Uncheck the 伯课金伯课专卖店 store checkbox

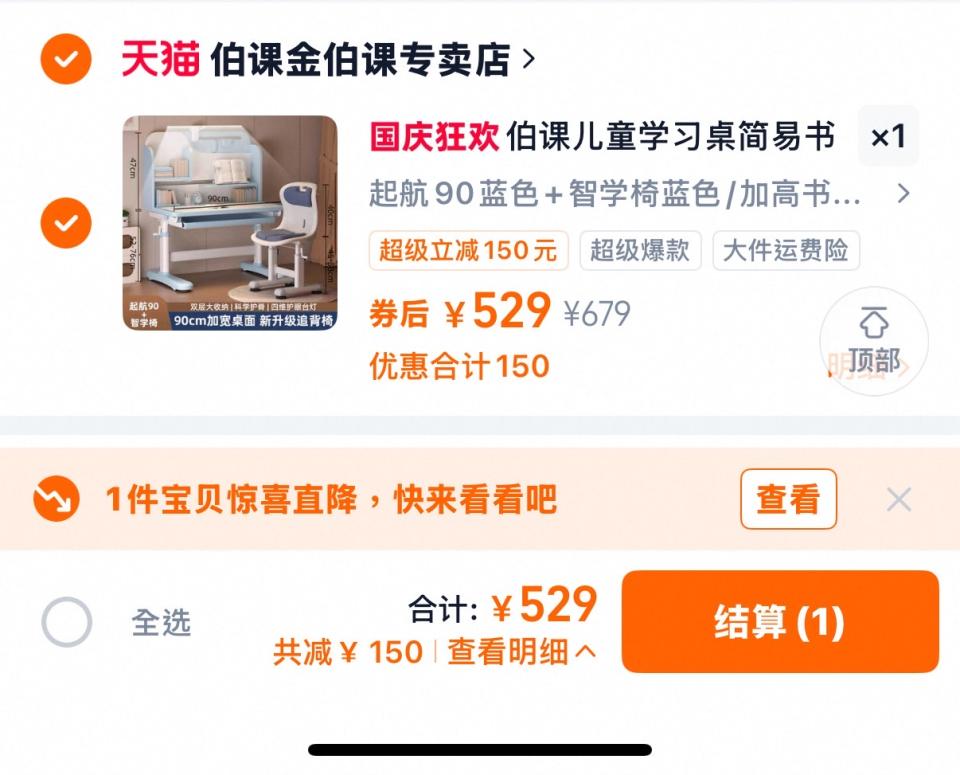point(66,60)
